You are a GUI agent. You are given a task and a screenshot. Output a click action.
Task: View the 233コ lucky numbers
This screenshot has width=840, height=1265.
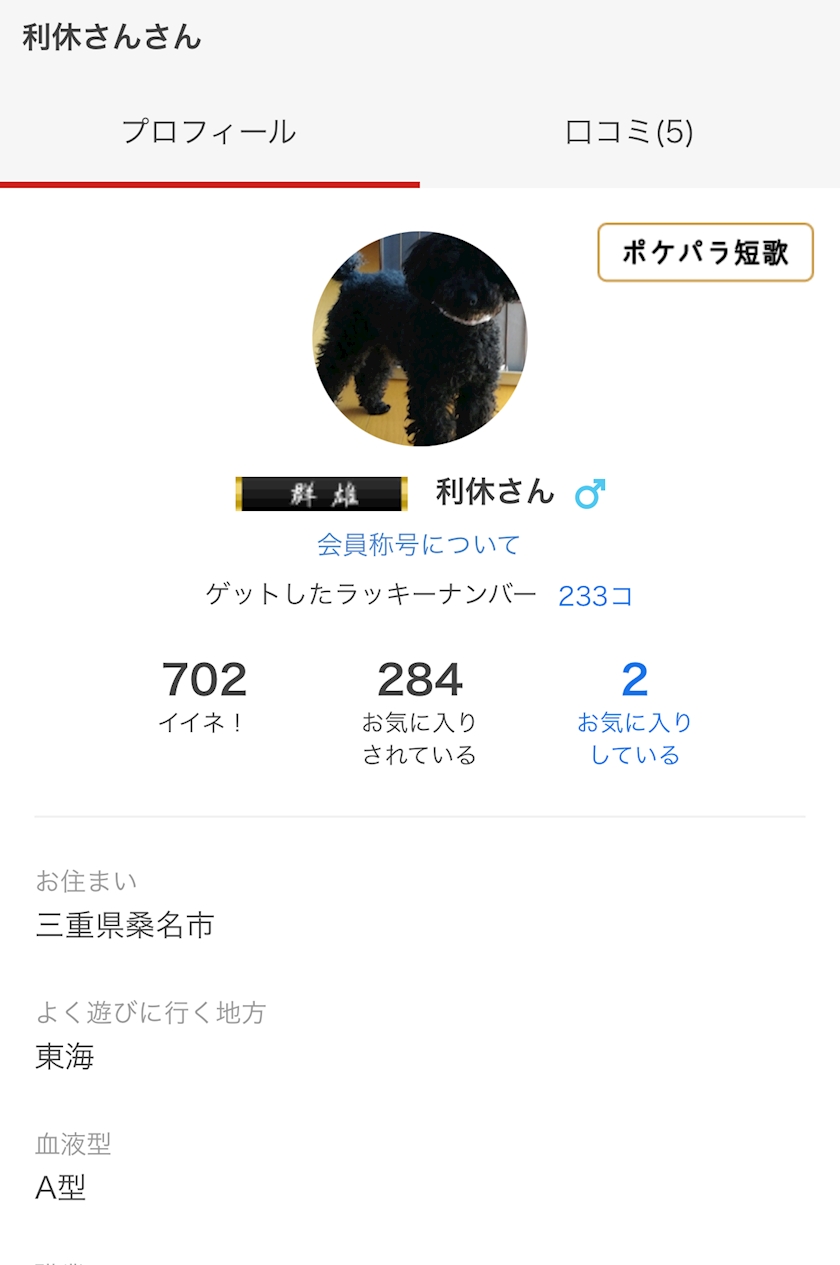click(595, 596)
